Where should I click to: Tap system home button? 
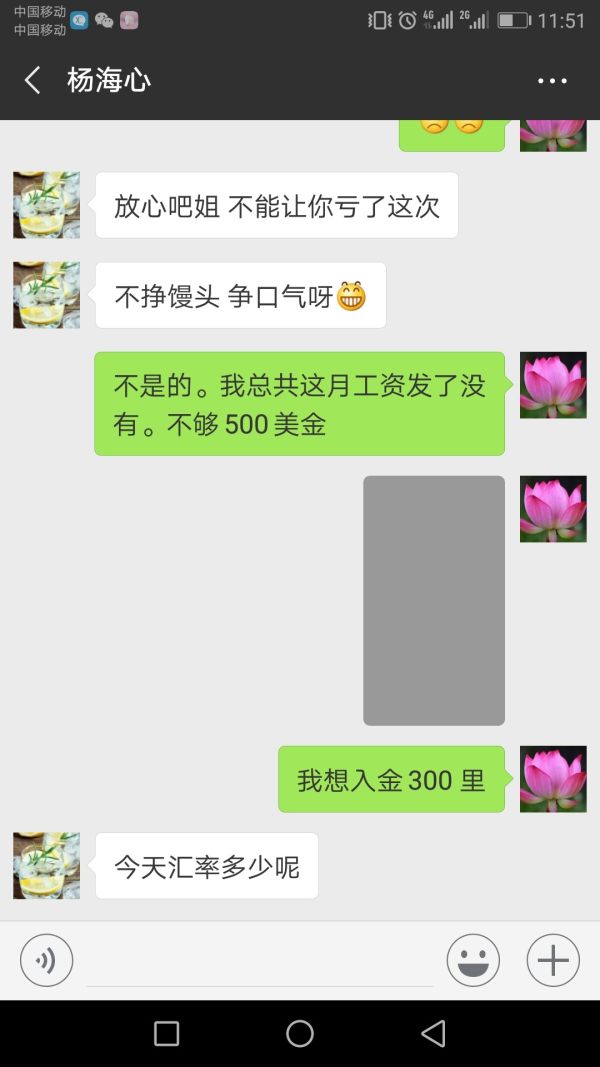(x=300, y=1033)
